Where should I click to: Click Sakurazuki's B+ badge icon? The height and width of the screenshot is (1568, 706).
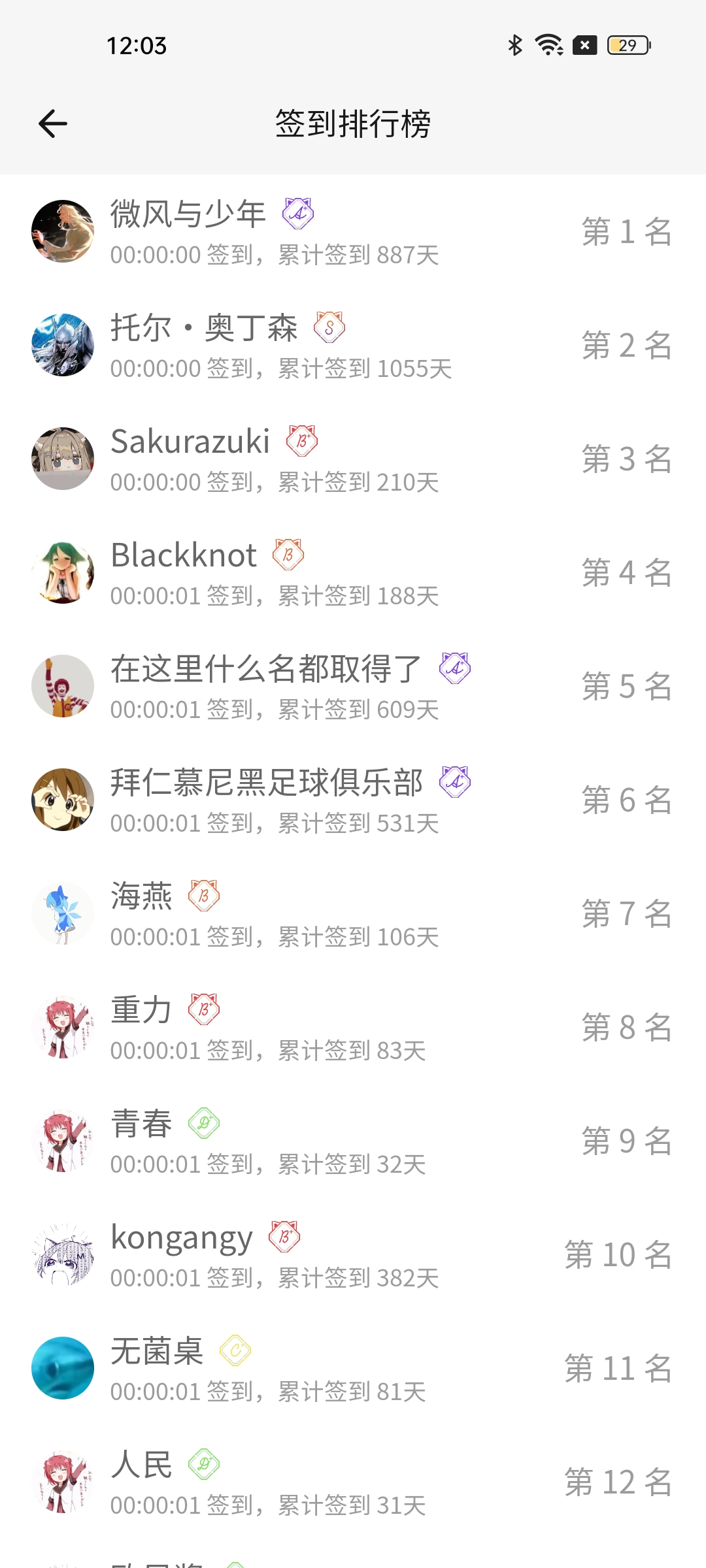coord(301,441)
